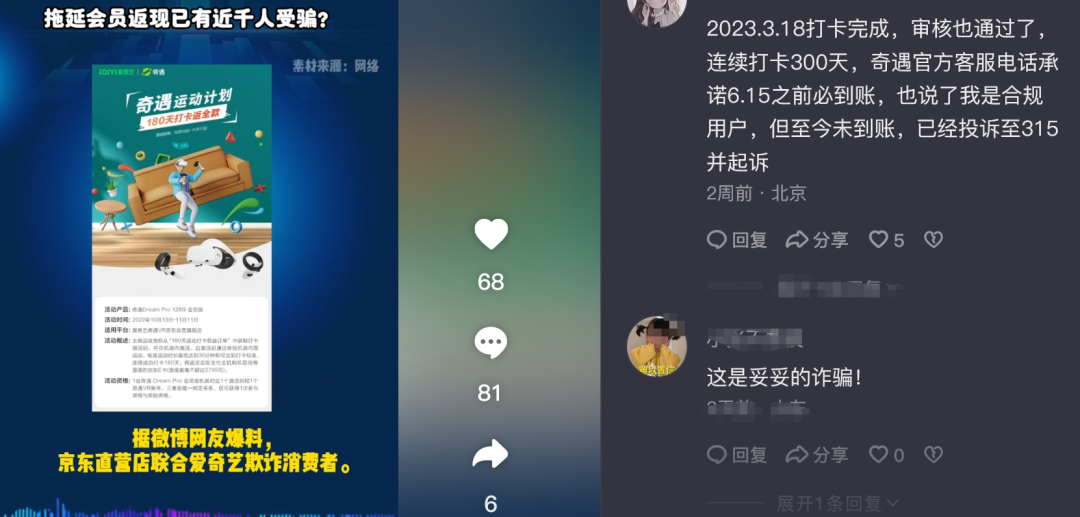Like the 这是妥妥的诈骗 comment
1080x517 pixels.
[885, 455]
